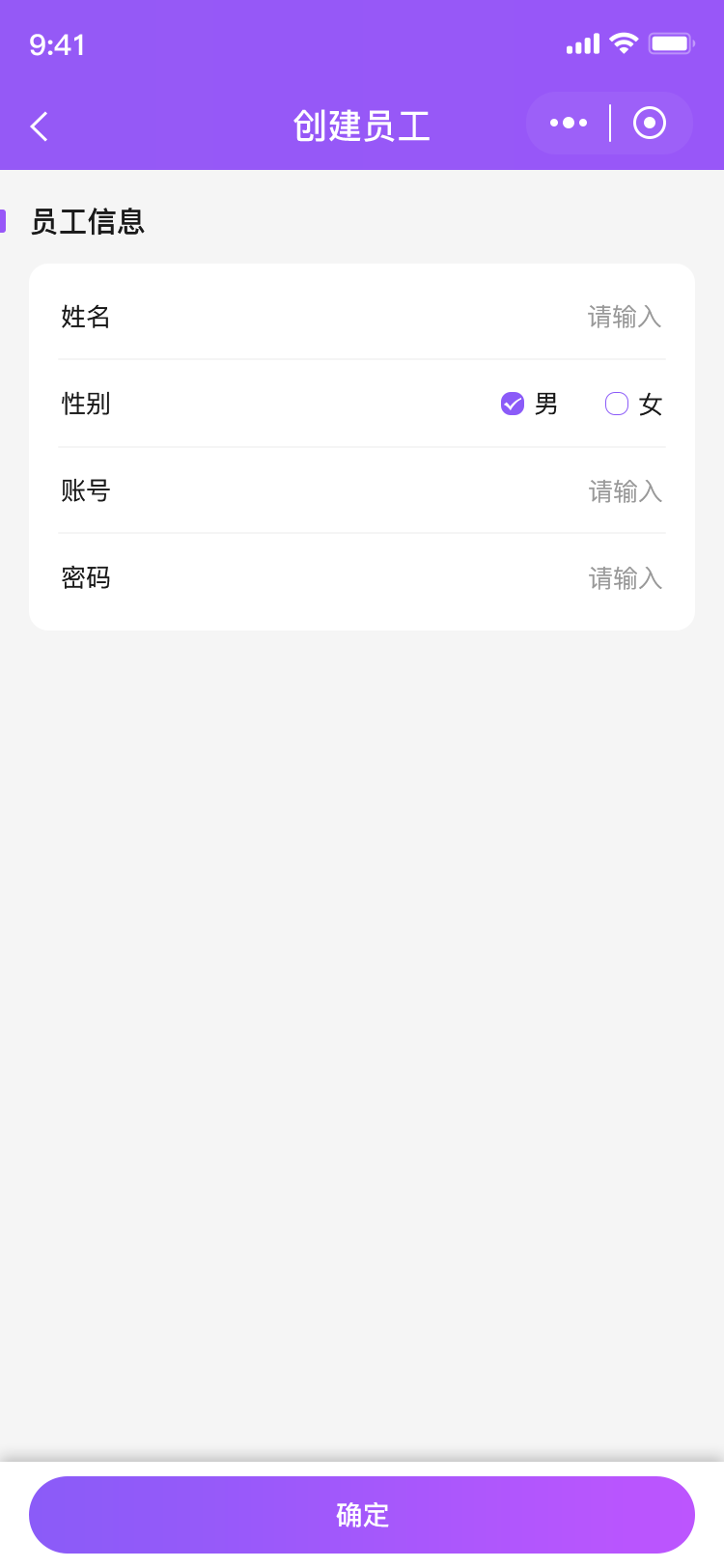Select 男 as the gender
724x1568 pixels.
(x=514, y=404)
